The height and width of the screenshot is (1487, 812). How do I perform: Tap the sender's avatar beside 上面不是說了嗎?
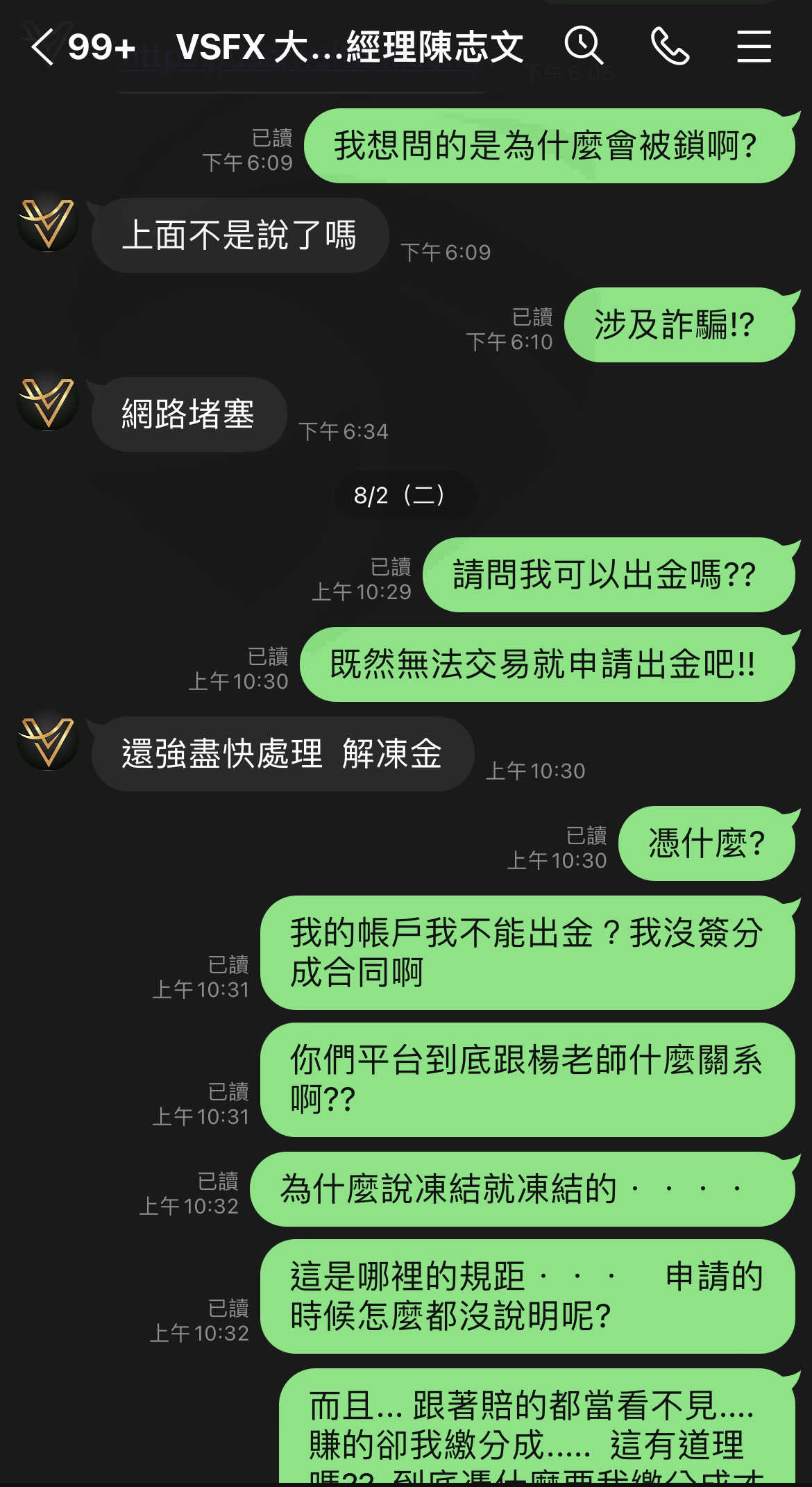(48, 222)
